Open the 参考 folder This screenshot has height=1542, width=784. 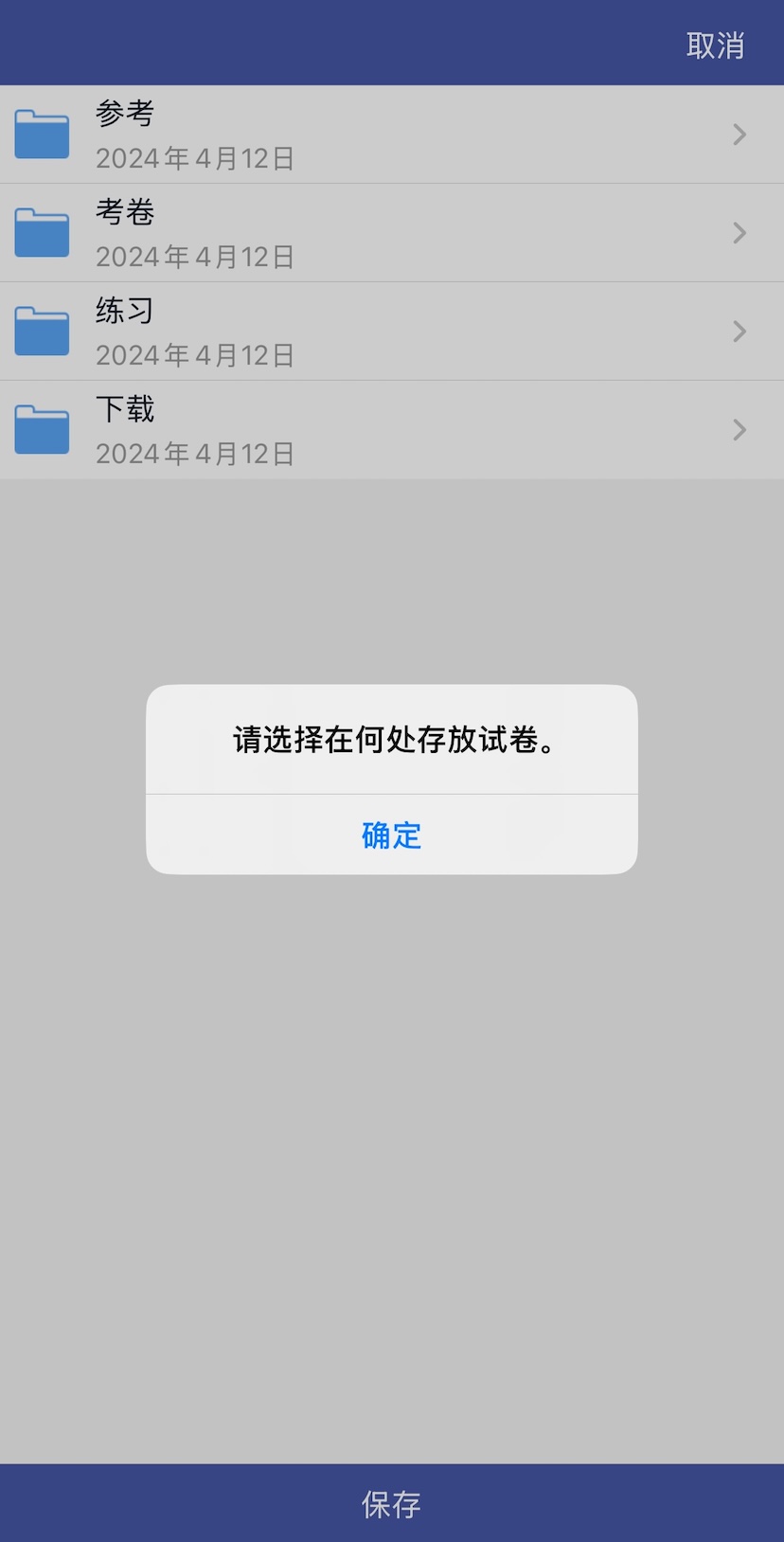point(391,134)
